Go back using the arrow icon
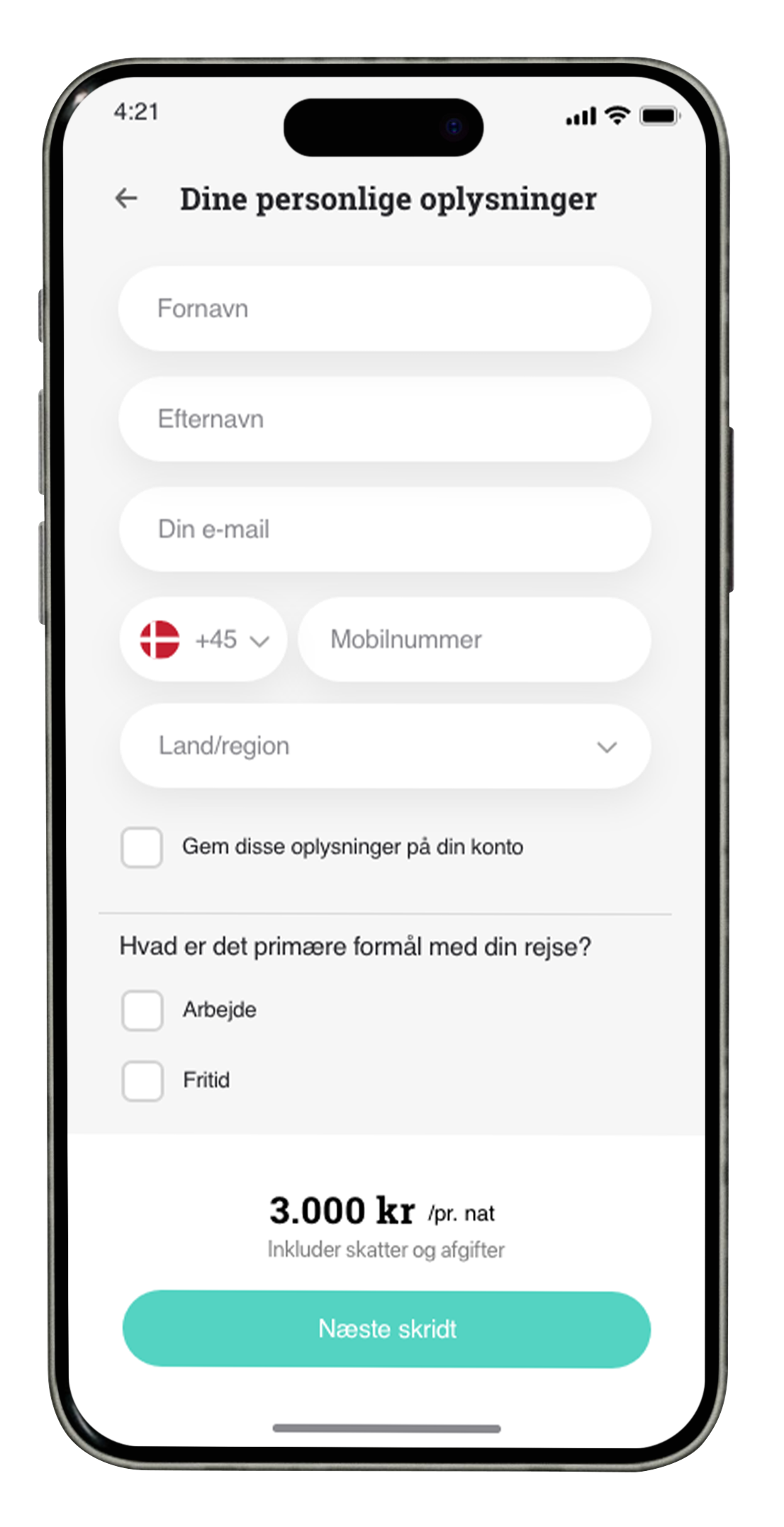This screenshot has height=1527, width=784. coord(126,199)
